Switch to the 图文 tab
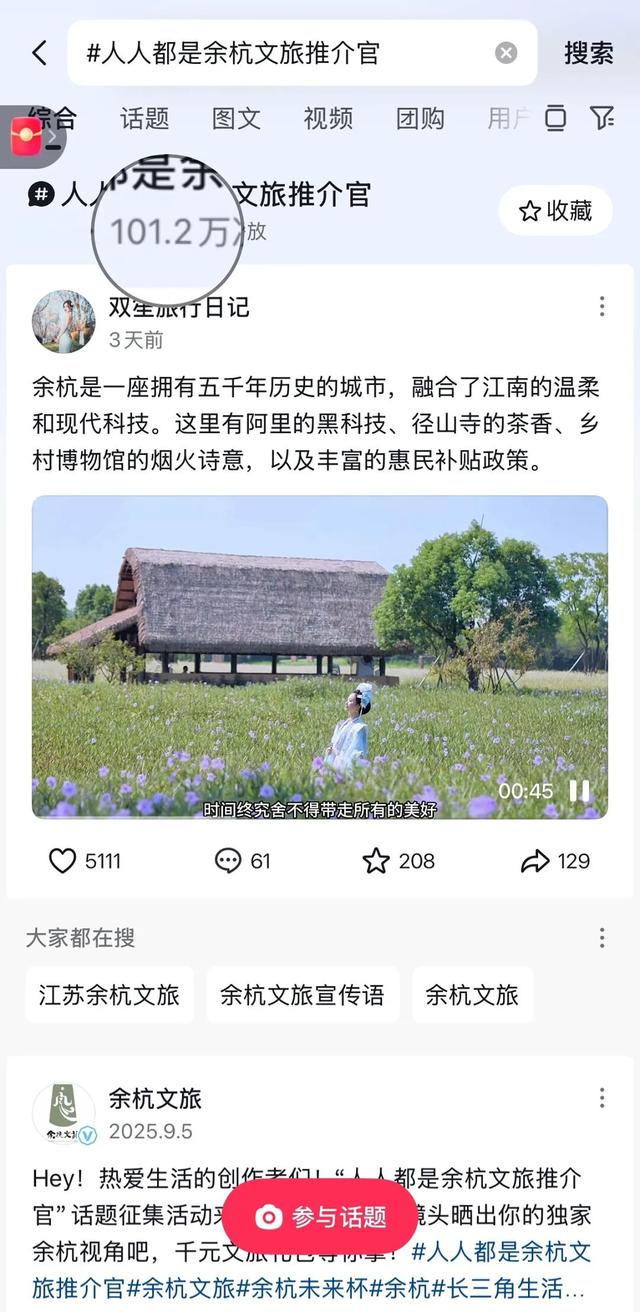The image size is (640, 1312). point(236,119)
